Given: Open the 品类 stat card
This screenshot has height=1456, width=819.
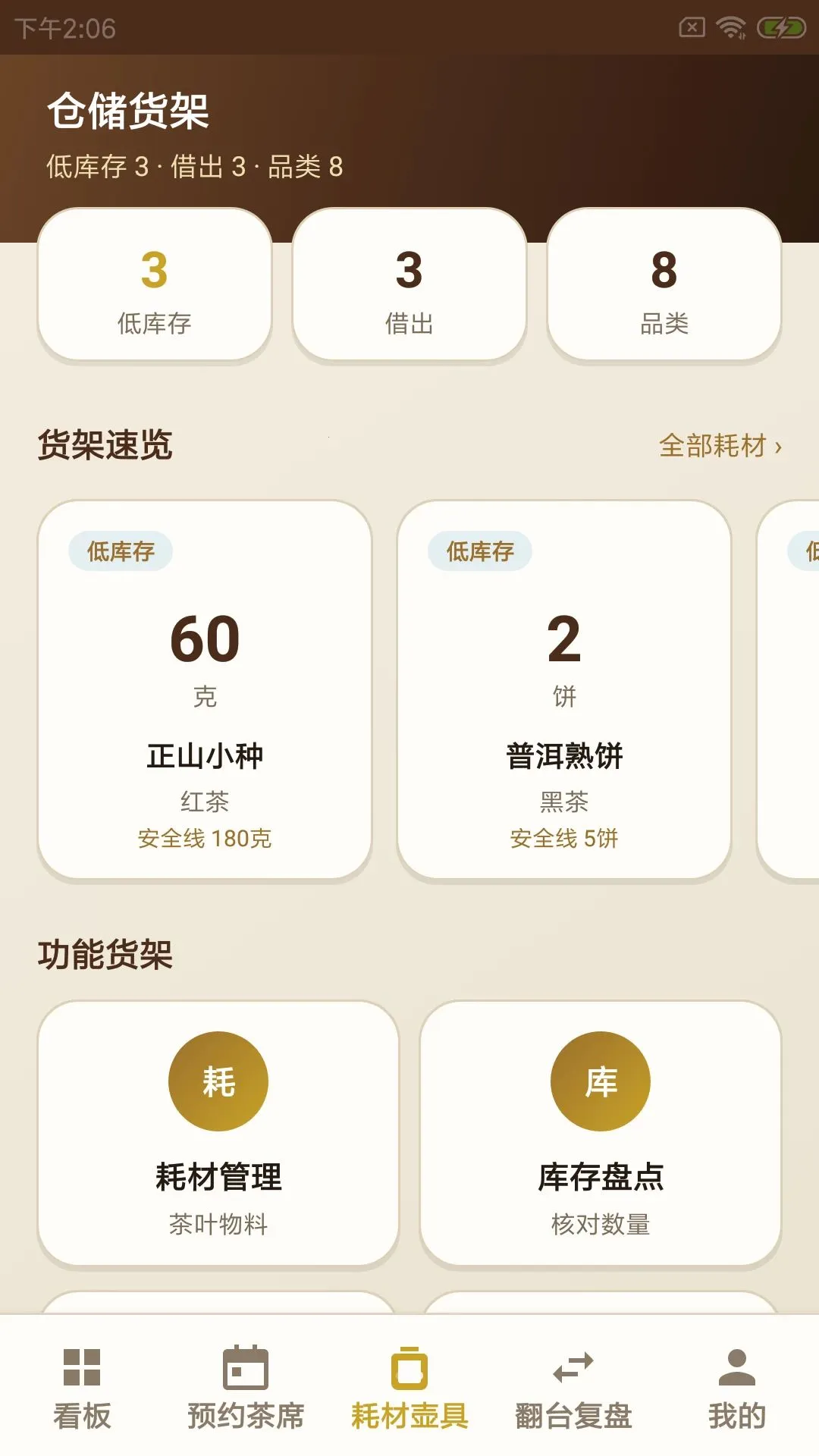Looking at the screenshot, I should click(664, 285).
